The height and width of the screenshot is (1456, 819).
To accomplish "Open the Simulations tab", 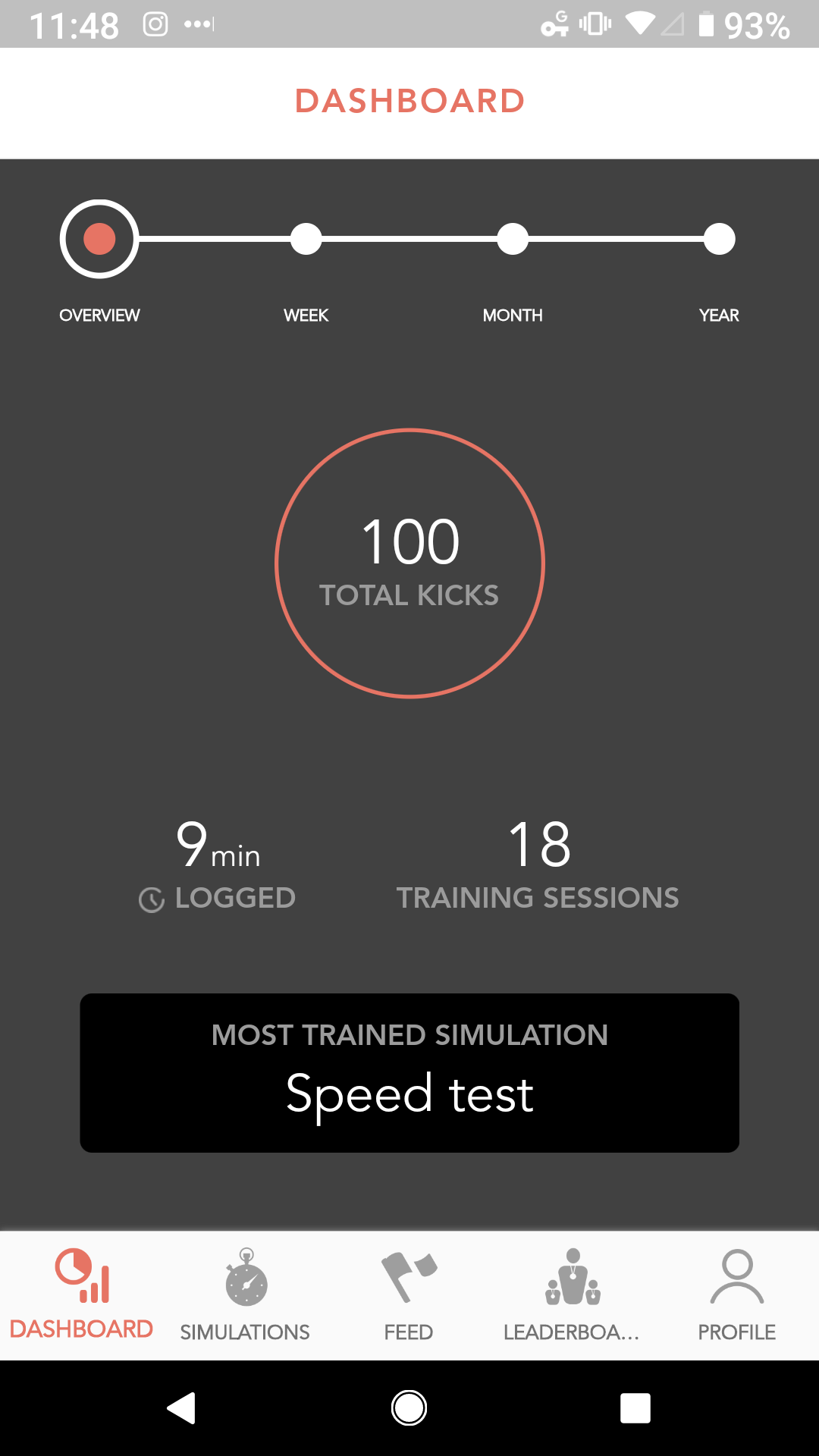I will click(245, 1295).
